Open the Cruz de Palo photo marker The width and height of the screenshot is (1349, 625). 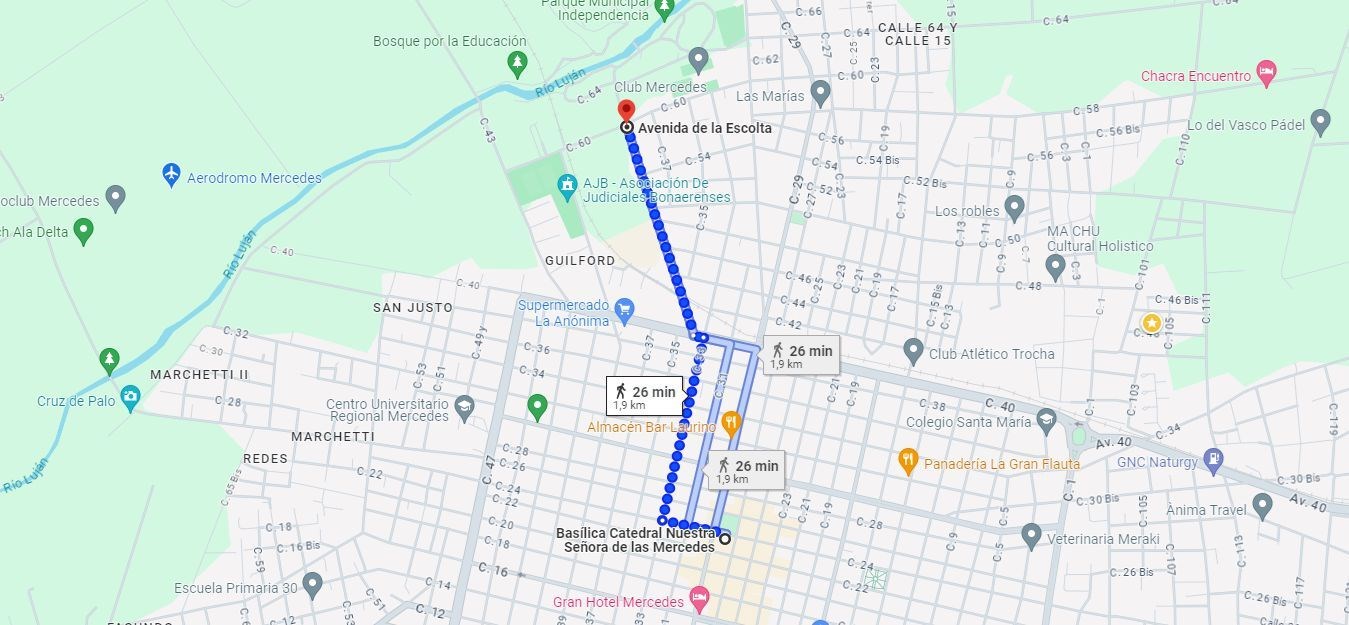point(130,397)
